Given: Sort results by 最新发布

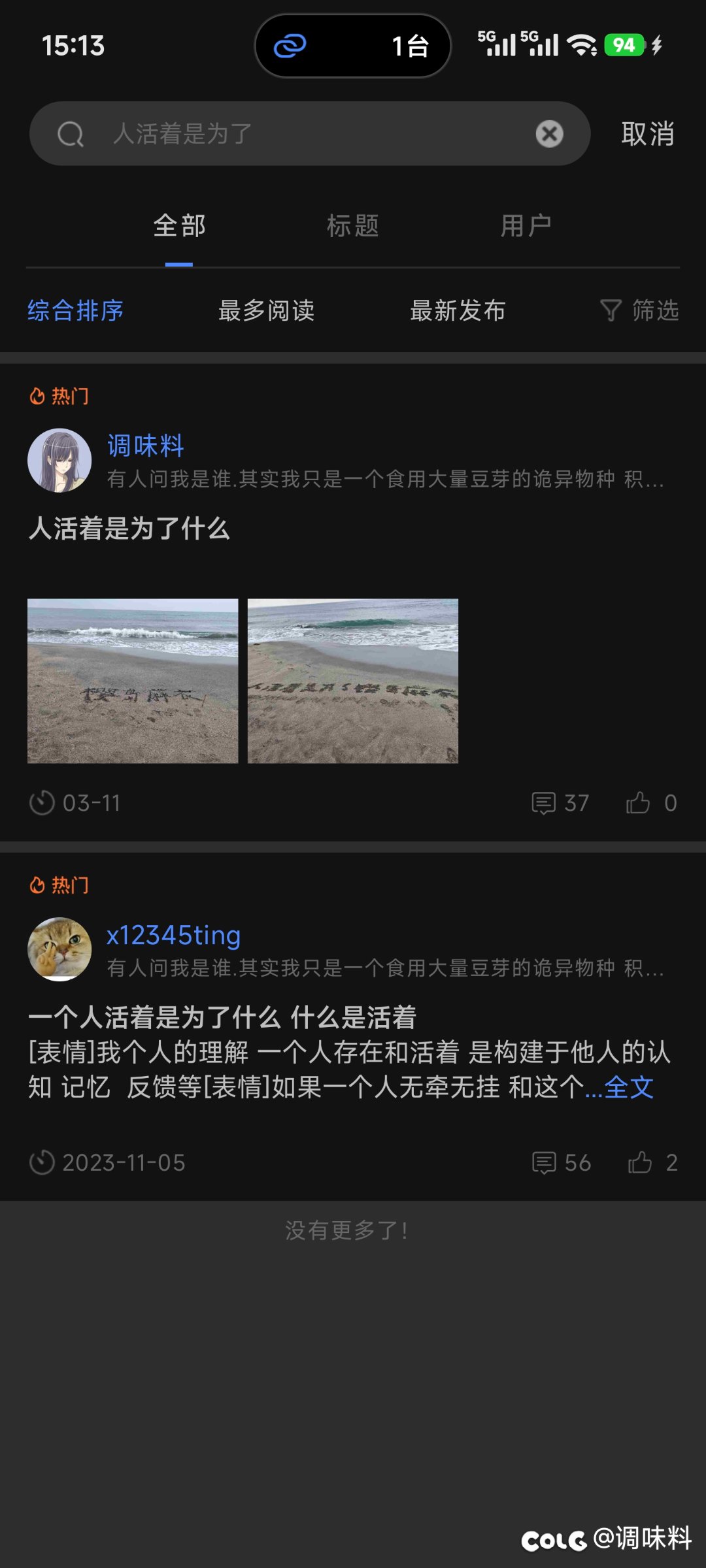Looking at the screenshot, I should coord(458,310).
